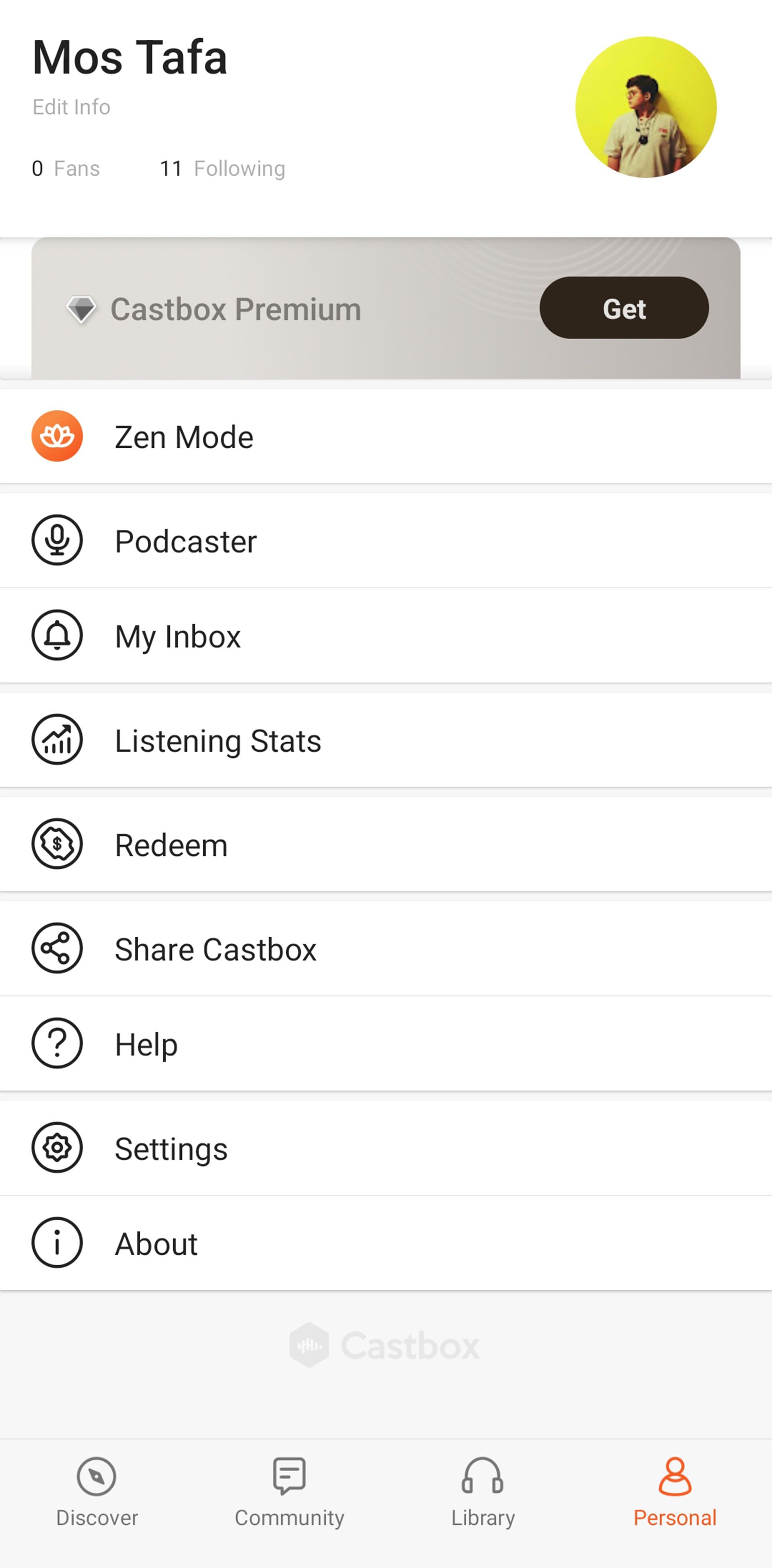772x1568 pixels.
Task: Open Zen Mode
Action: [184, 437]
